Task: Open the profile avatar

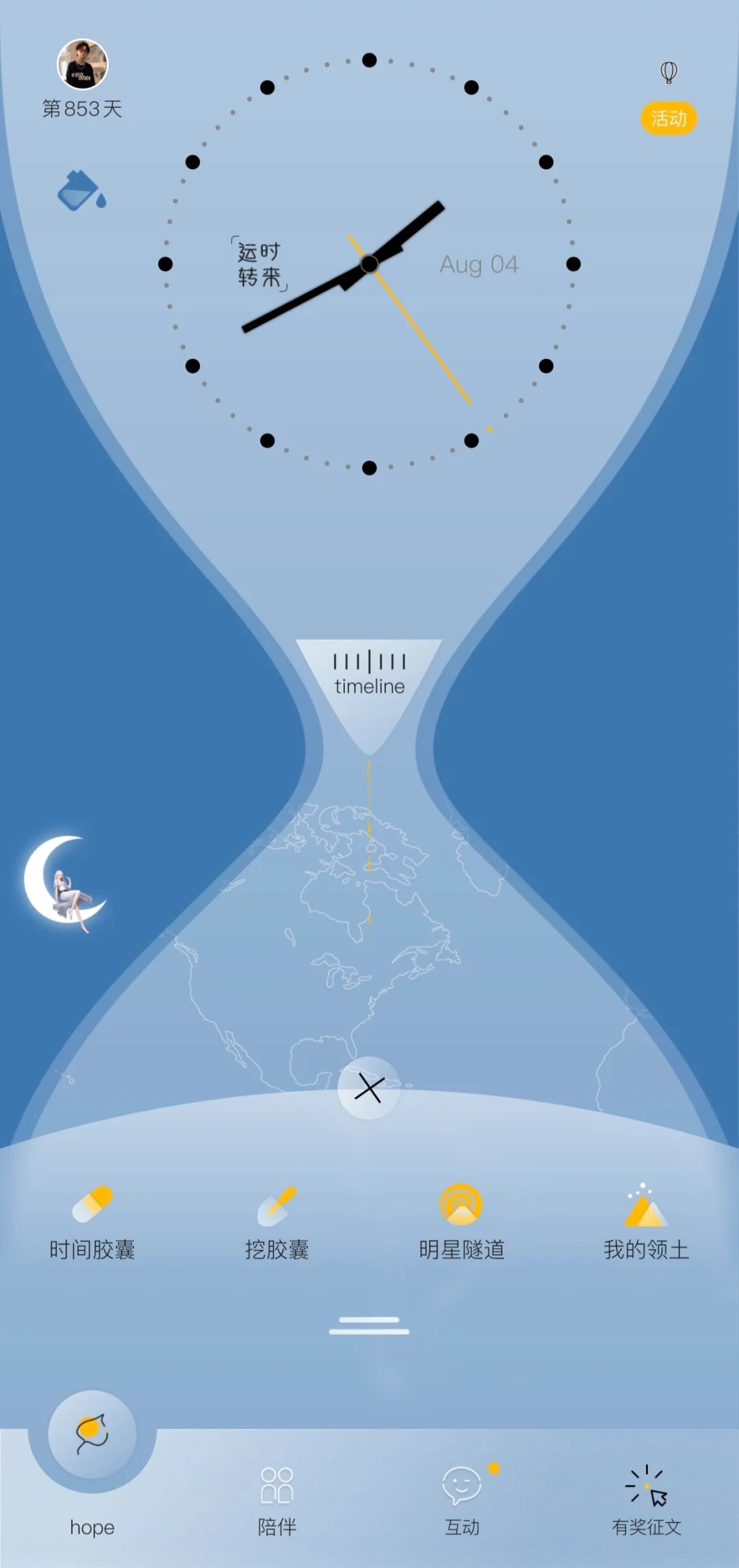Action: coord(82,64)
